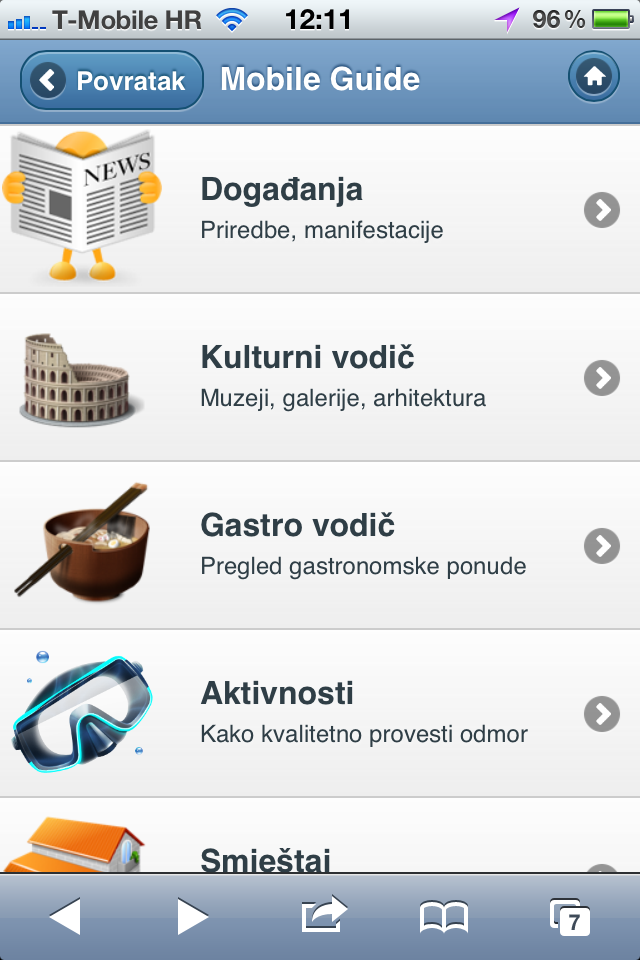This screenshot has width=640, height=960.
Task: Open Gastro vodič food guide
Action: pyautogui.click(x=320, y=545)
